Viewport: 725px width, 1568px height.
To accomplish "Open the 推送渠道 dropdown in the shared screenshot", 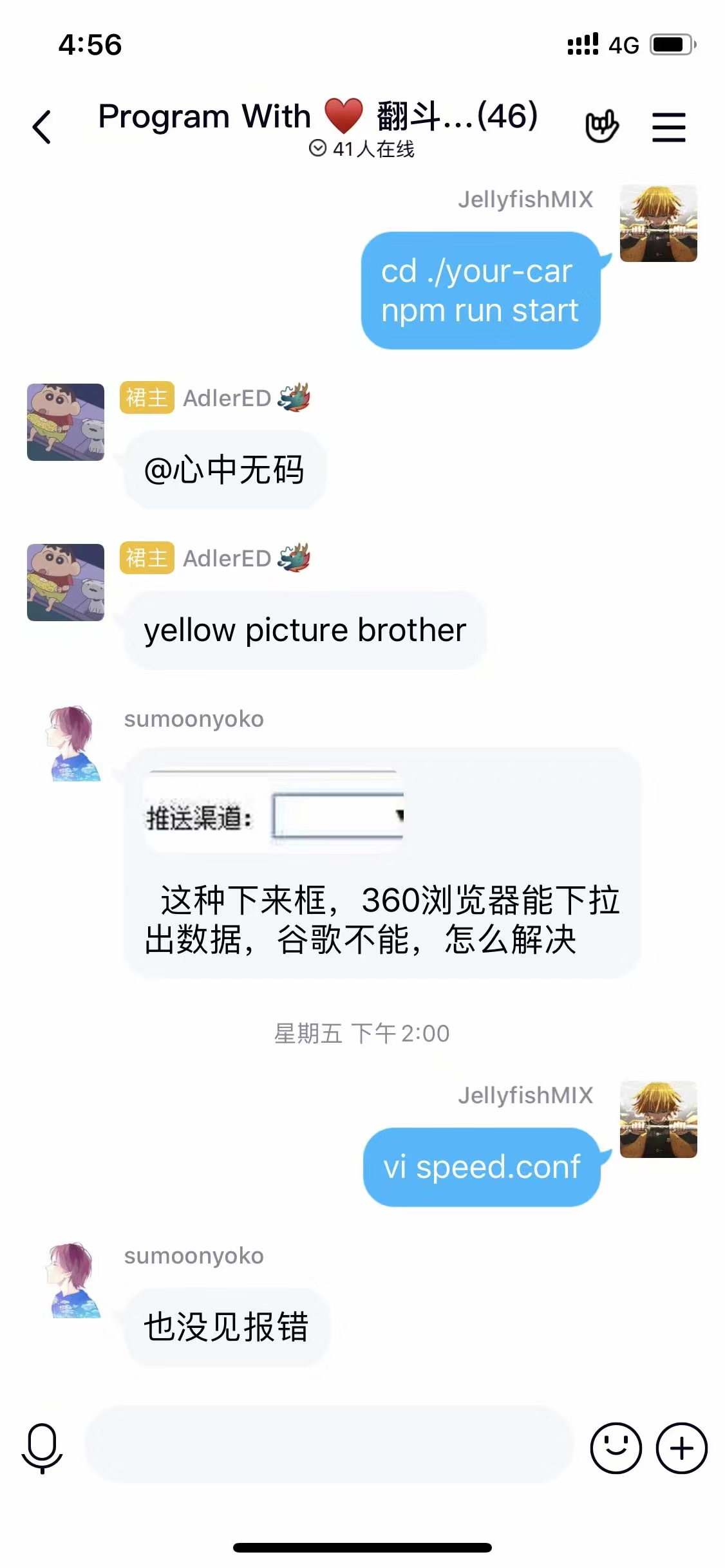I will 338,816.
